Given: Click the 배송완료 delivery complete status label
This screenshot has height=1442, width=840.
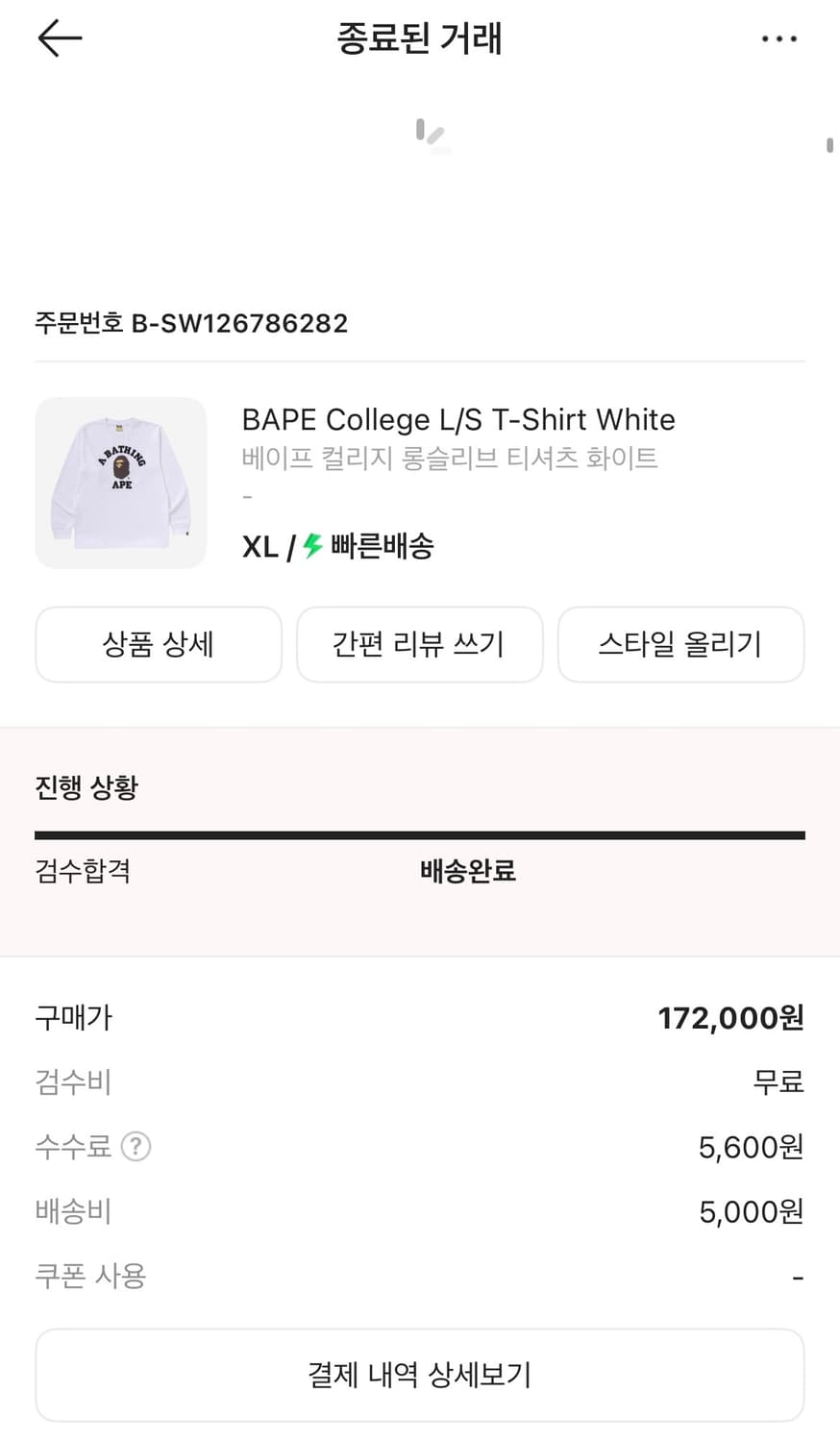Looking at the screenshot, I should (467, 871).
